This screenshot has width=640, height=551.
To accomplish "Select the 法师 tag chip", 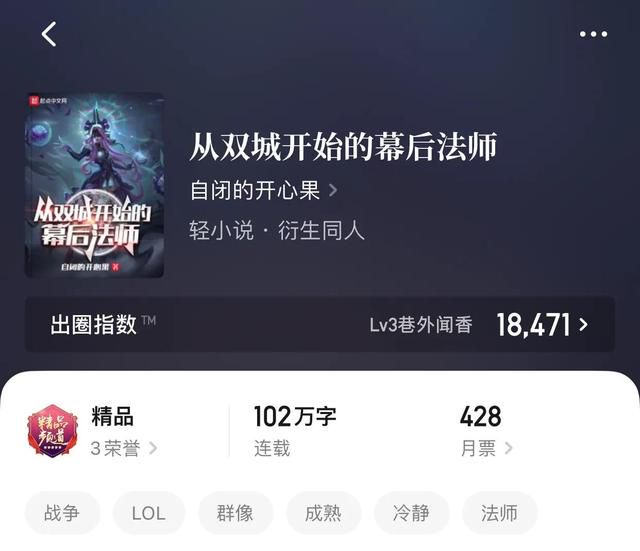I will [x=499, y=513].
